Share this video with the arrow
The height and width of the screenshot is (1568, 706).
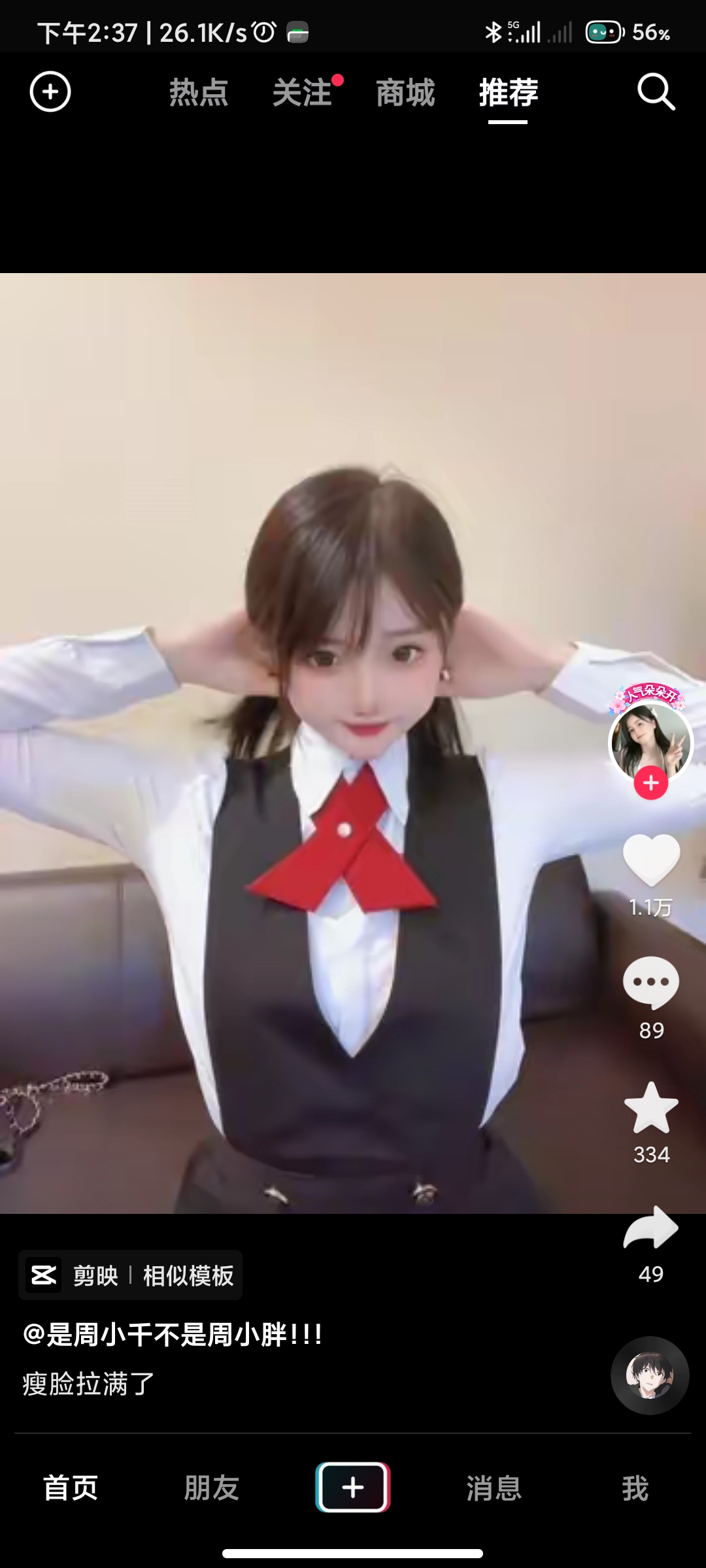pos(651,1229)
